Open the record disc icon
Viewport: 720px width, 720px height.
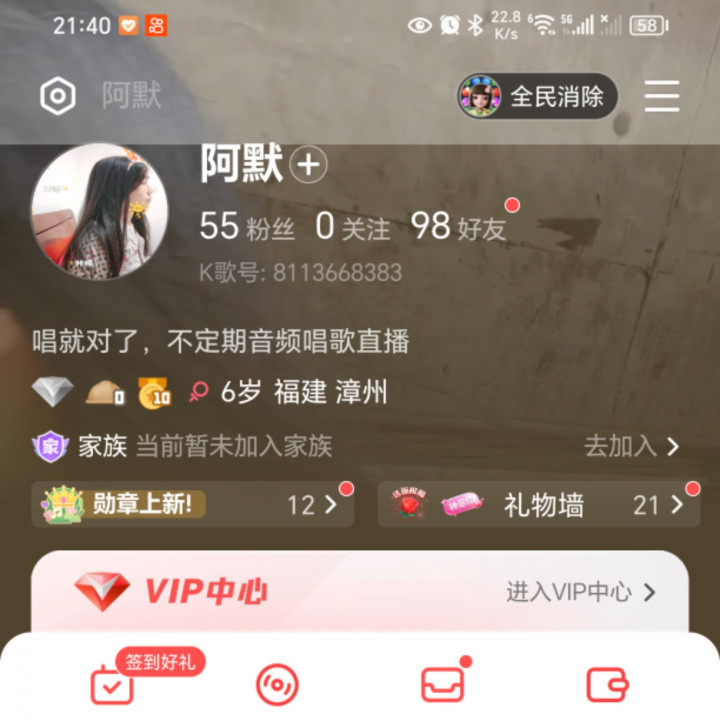pyautogui.click(x=276, y=684)
